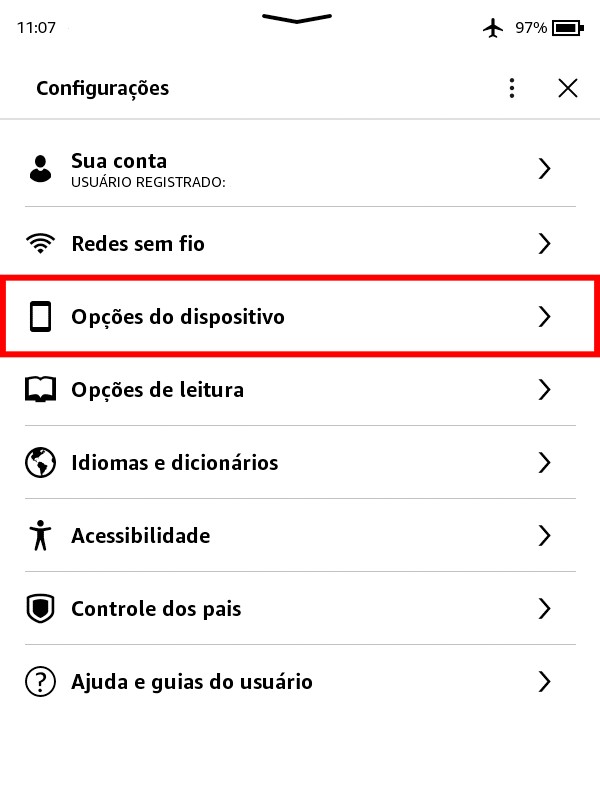Open Acessibilidade options
The height and width of the screenshot is (800, 600).
(x=300, y=536)
